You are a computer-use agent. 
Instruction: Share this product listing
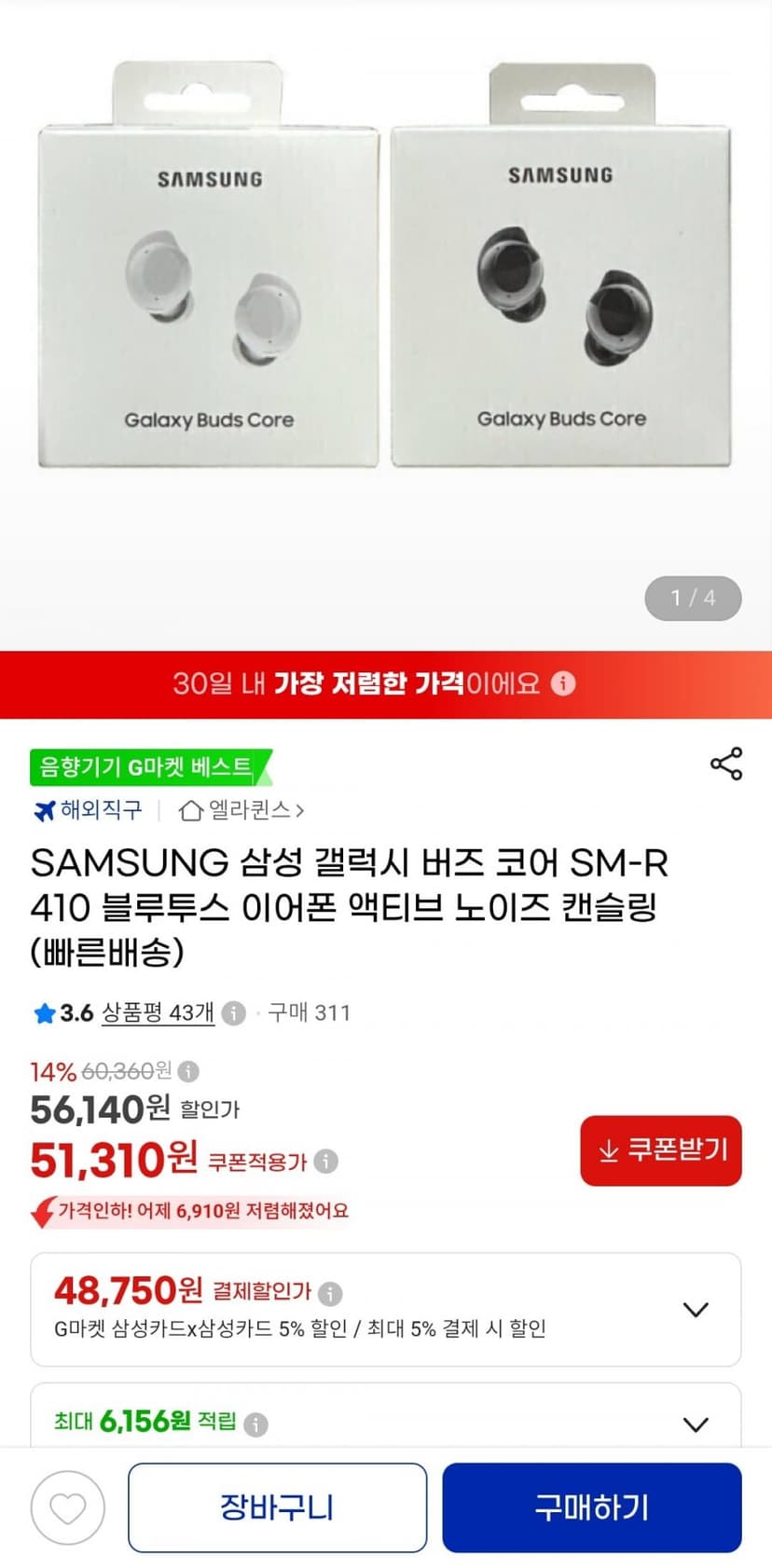click(x=726, y=763)
